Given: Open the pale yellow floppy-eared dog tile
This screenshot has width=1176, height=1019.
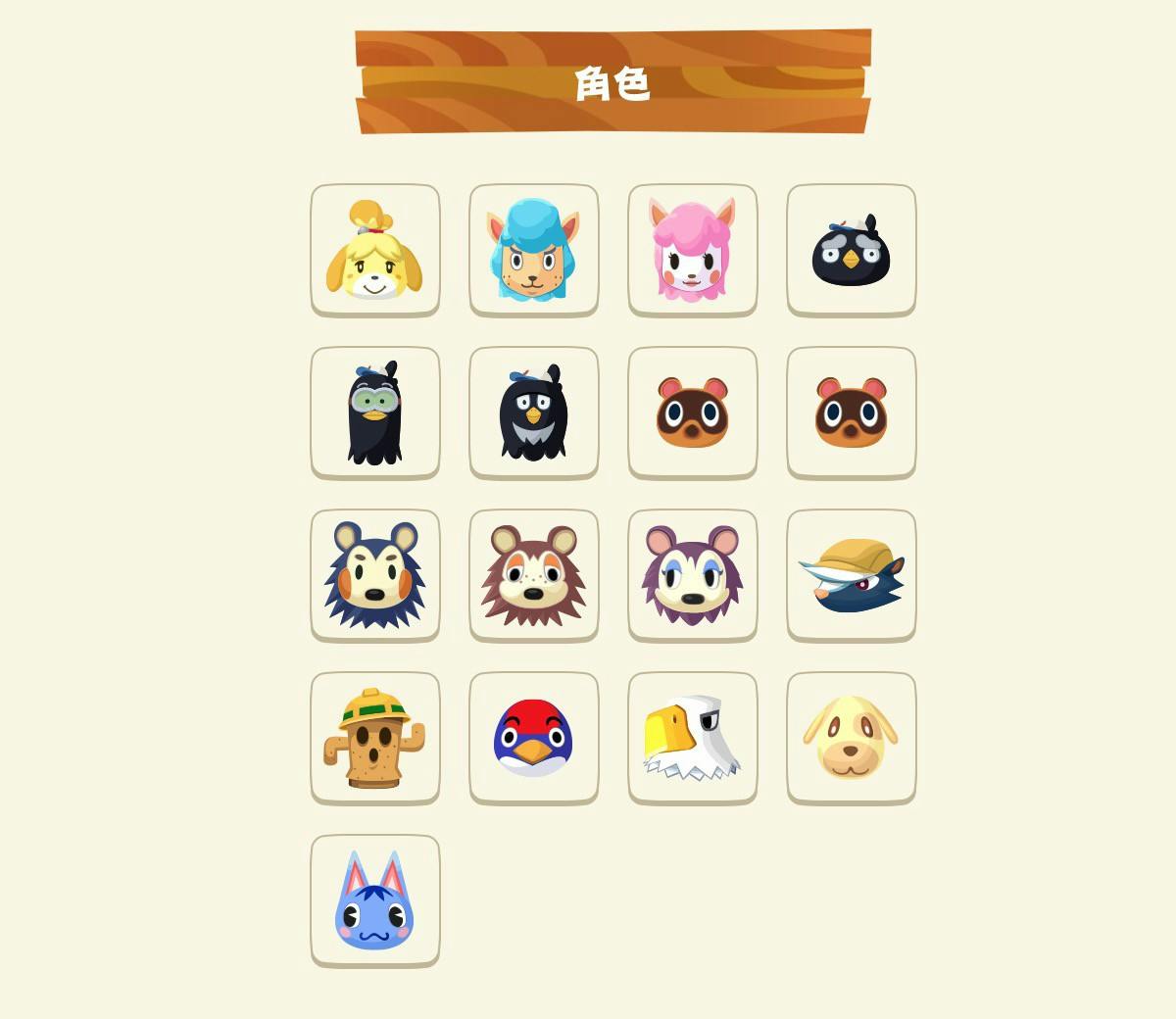Looking at the screenshot, I should (852, 738).
